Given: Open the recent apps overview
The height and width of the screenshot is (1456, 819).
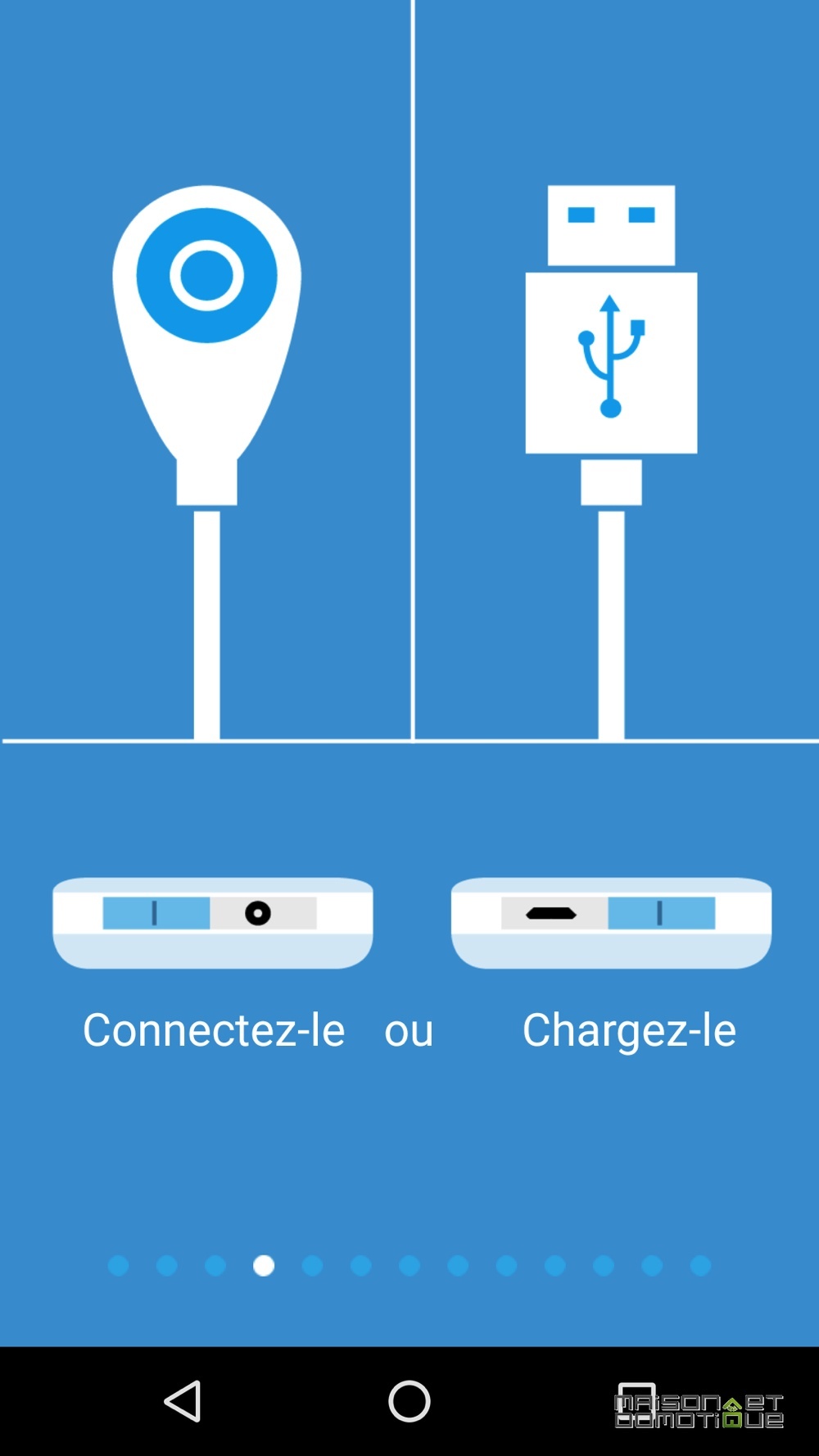Looking at the screenshot, I should [x=636, y=1399].
